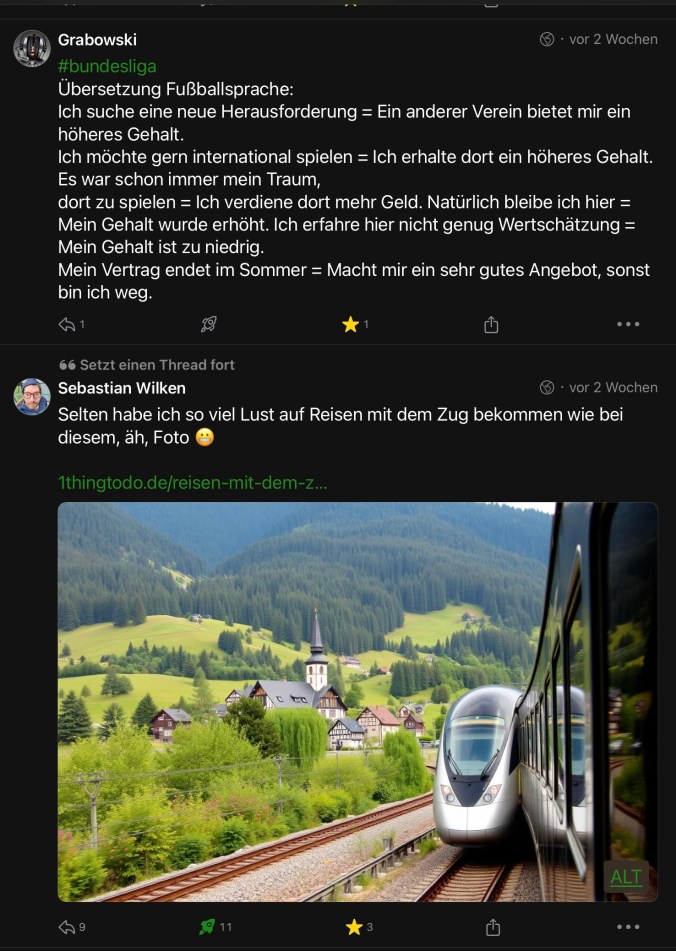
Task: Open overflow menu on Sebastian Wilken's post
Action: point(628,927)
